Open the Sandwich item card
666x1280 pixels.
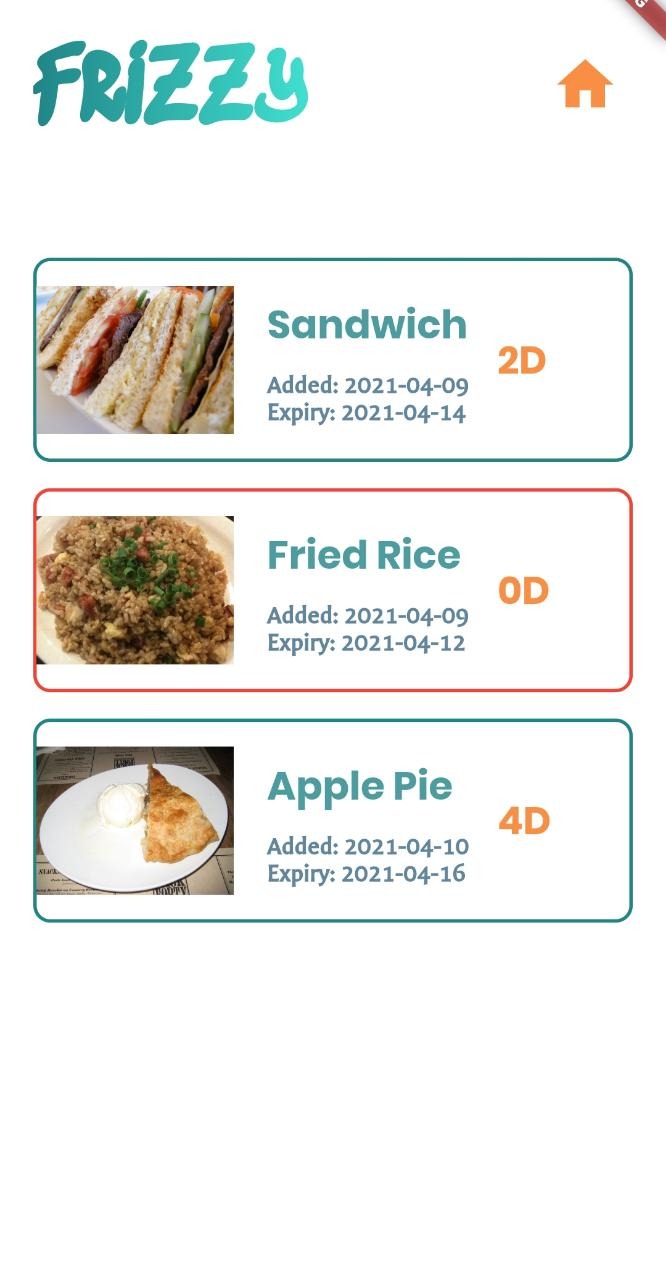click(x=333, y=360)
